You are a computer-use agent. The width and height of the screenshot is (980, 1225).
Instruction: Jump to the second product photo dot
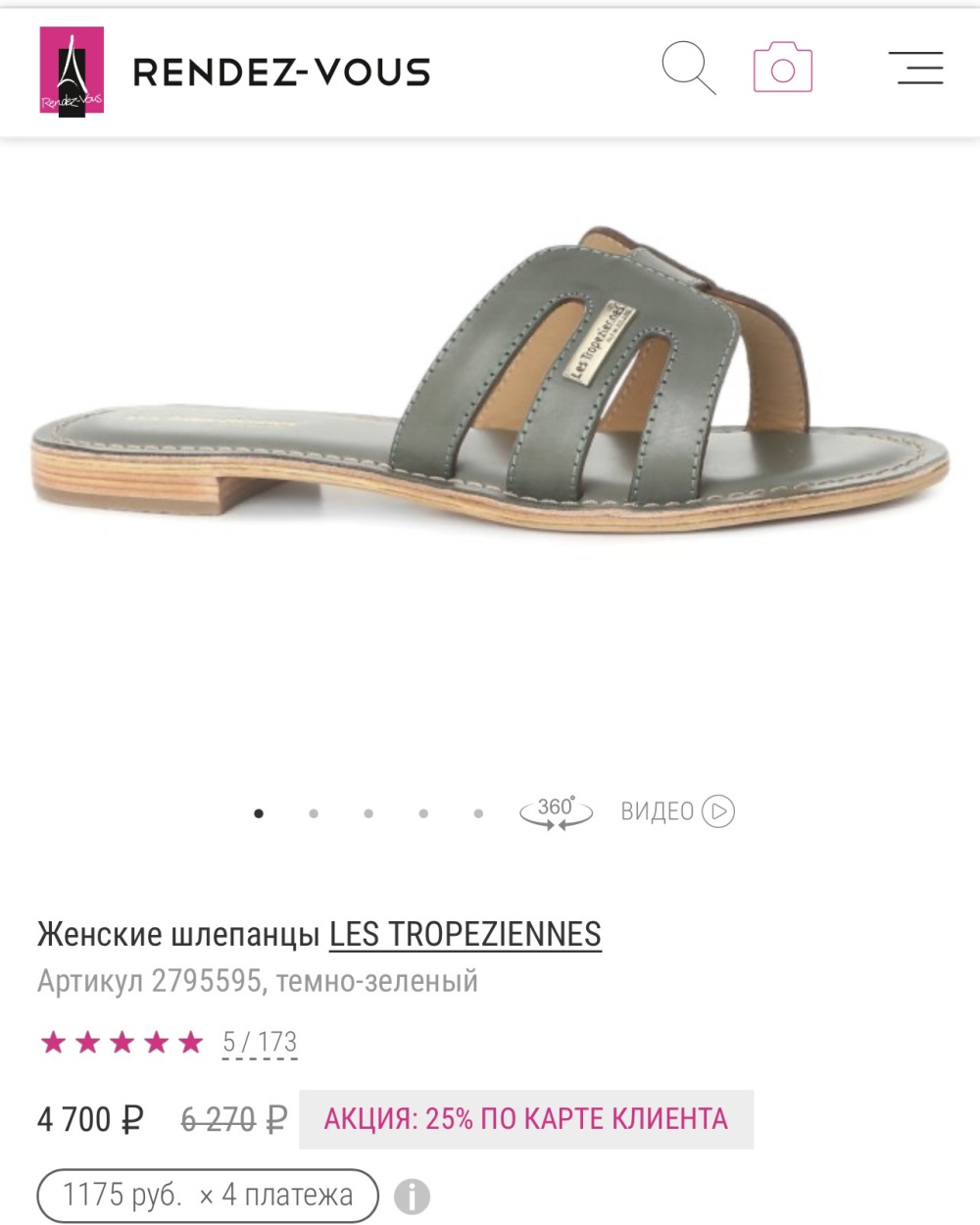pos(314,813)
